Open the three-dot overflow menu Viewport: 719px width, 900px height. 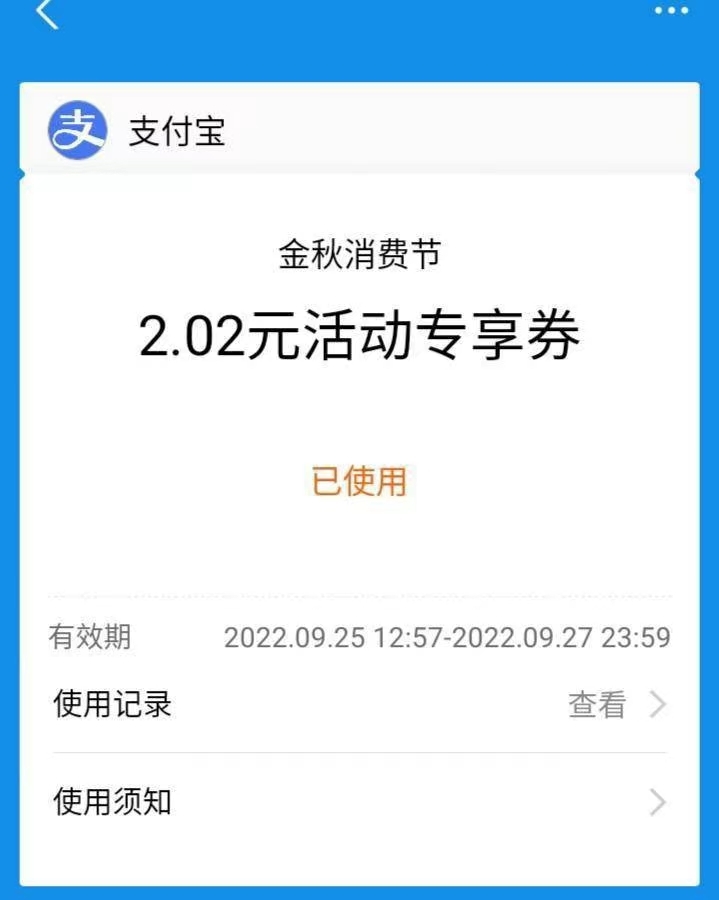pyautogui.click(x=672, y=11)
